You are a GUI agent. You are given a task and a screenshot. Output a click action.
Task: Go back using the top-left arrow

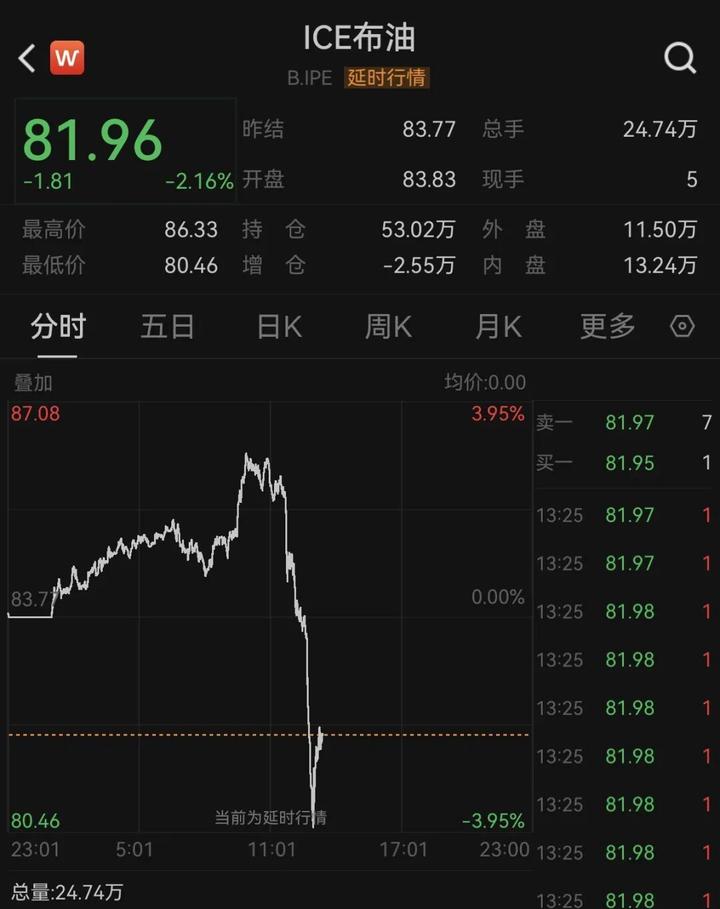pos(27,58)
